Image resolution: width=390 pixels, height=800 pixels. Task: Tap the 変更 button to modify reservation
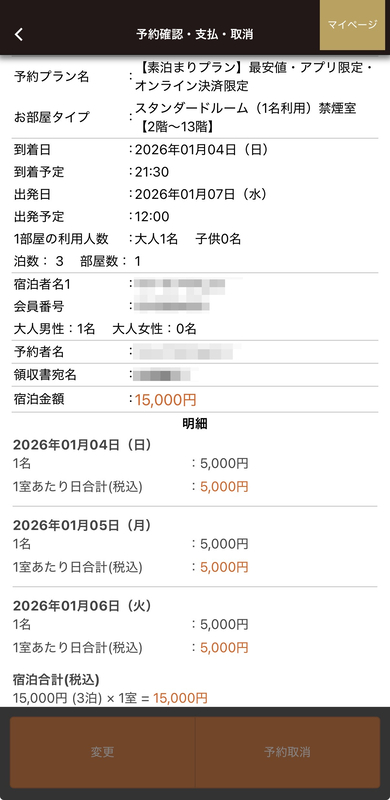click(103, 752)
